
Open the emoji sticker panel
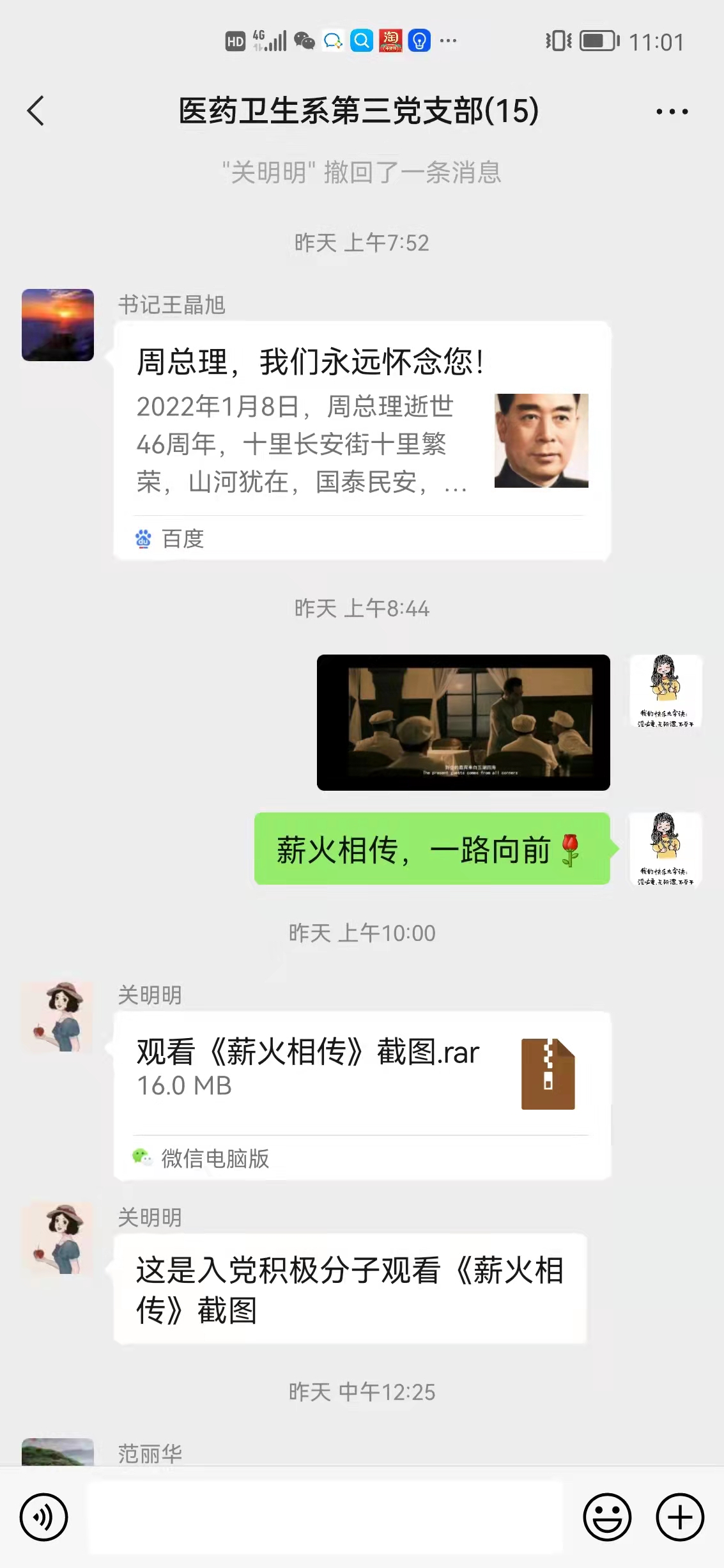pos(606,1517)
